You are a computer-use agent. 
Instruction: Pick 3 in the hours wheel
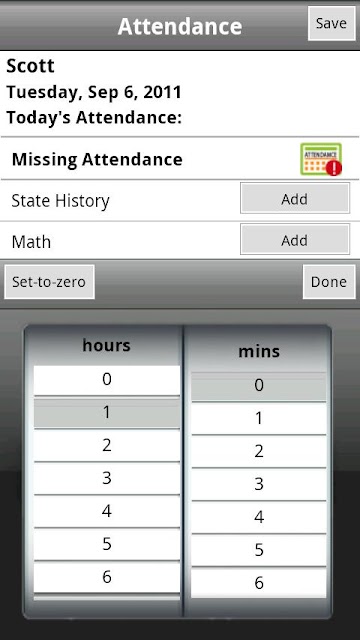[x=107, y=478]
